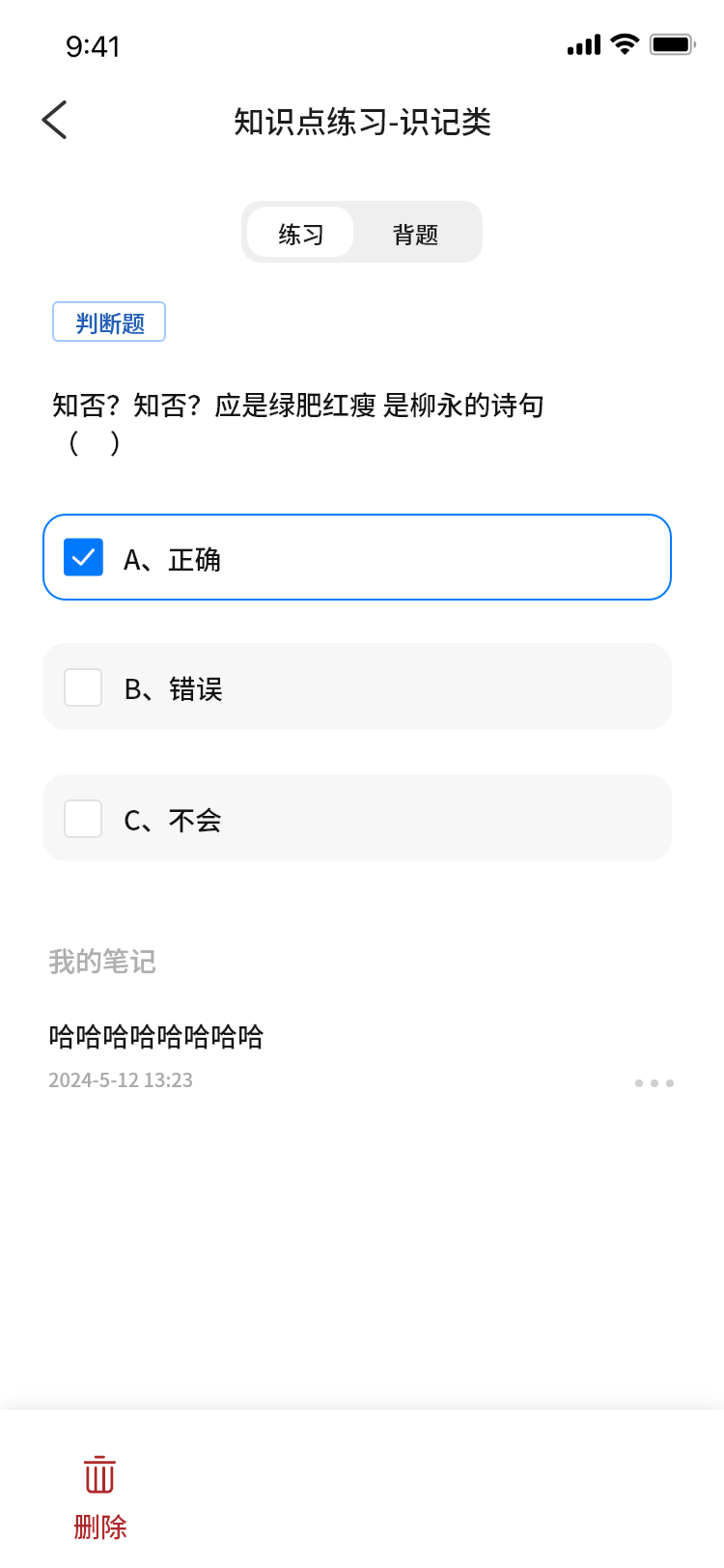
Task: Switch to the 练习 segment
Action: [x=300, y=234]
